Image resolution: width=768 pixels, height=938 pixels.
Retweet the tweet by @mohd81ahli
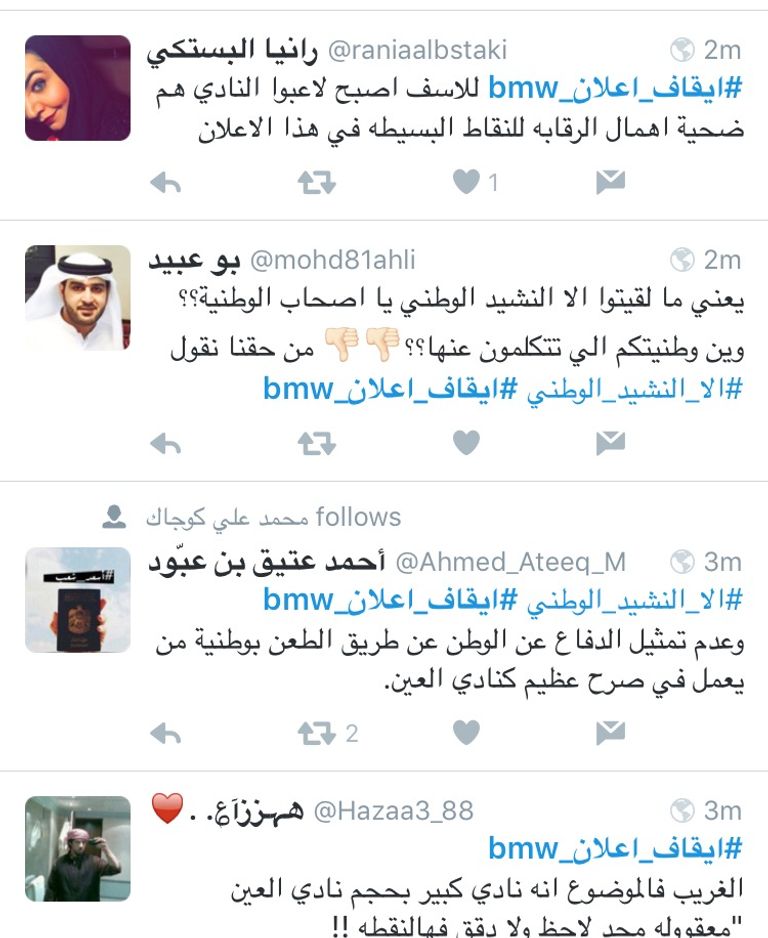tap(316, 443)
